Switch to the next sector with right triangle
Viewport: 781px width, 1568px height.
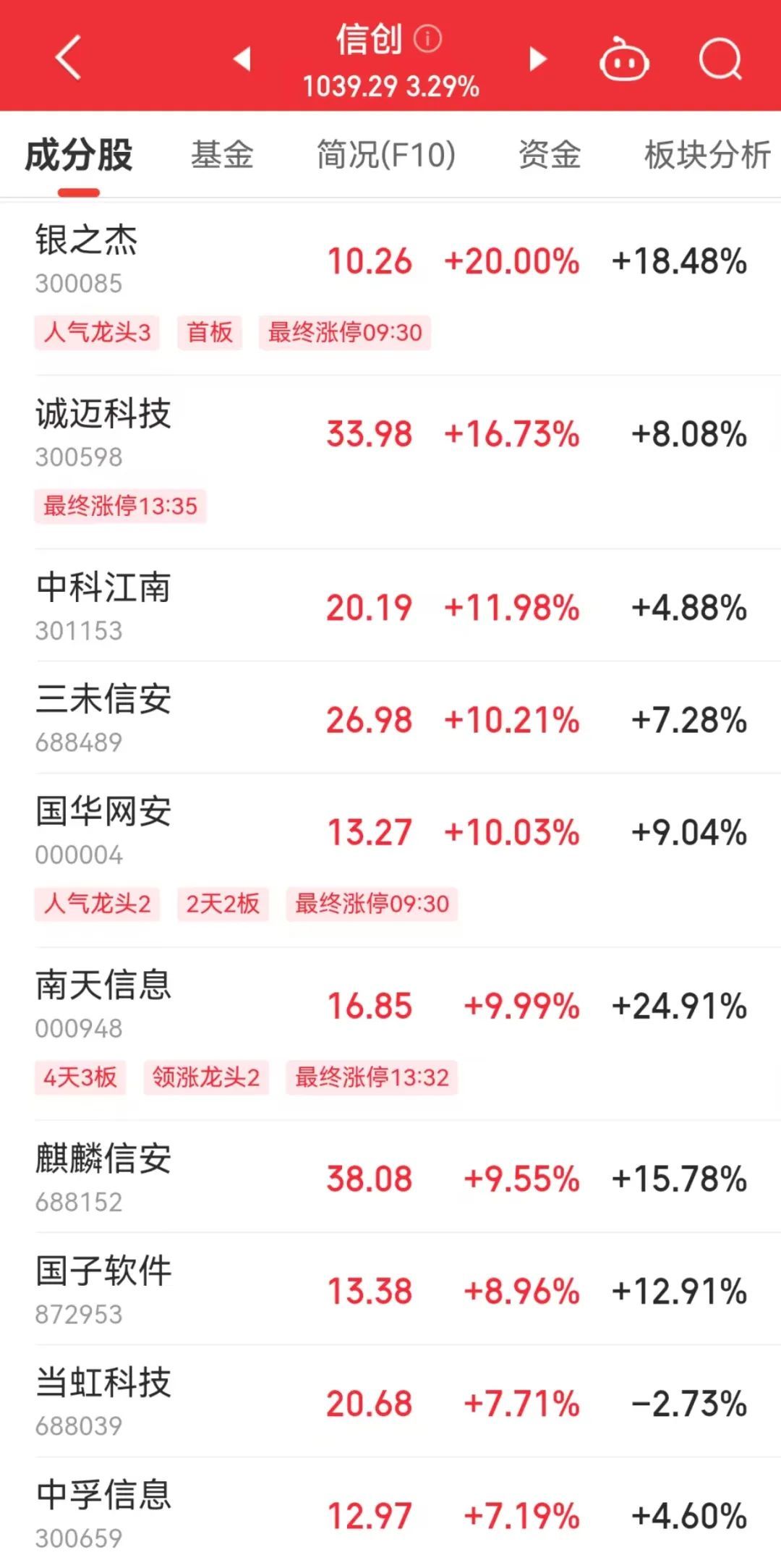pyautogui.click(x=537, y=59)
